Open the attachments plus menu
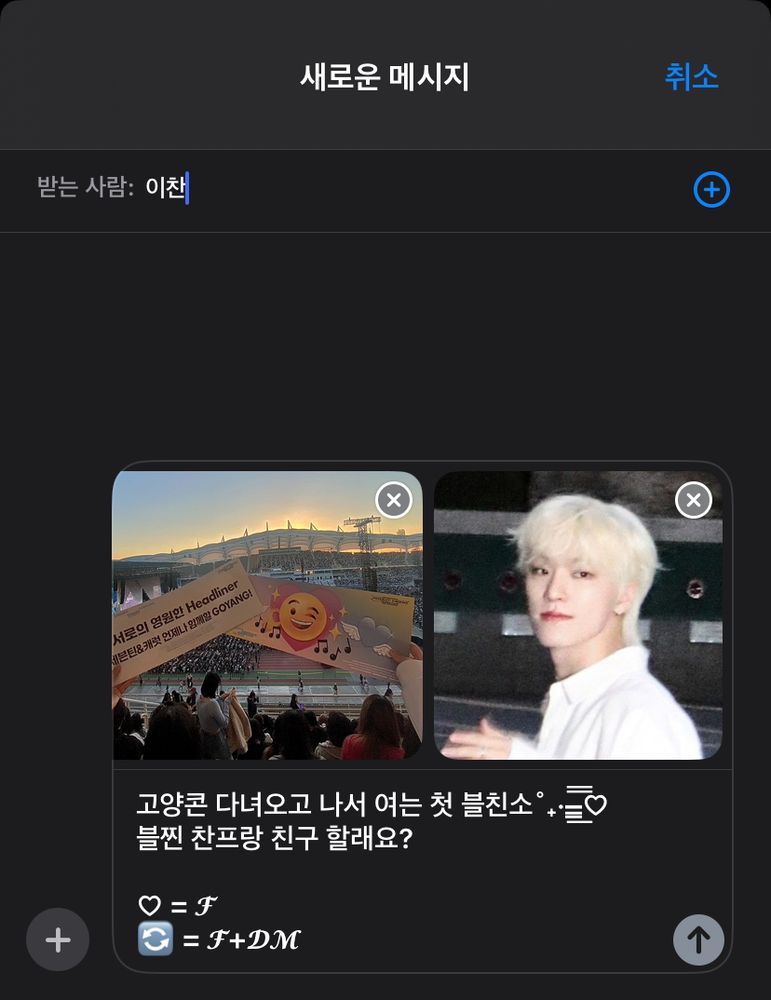771x1000 pixels. (58, 940)
